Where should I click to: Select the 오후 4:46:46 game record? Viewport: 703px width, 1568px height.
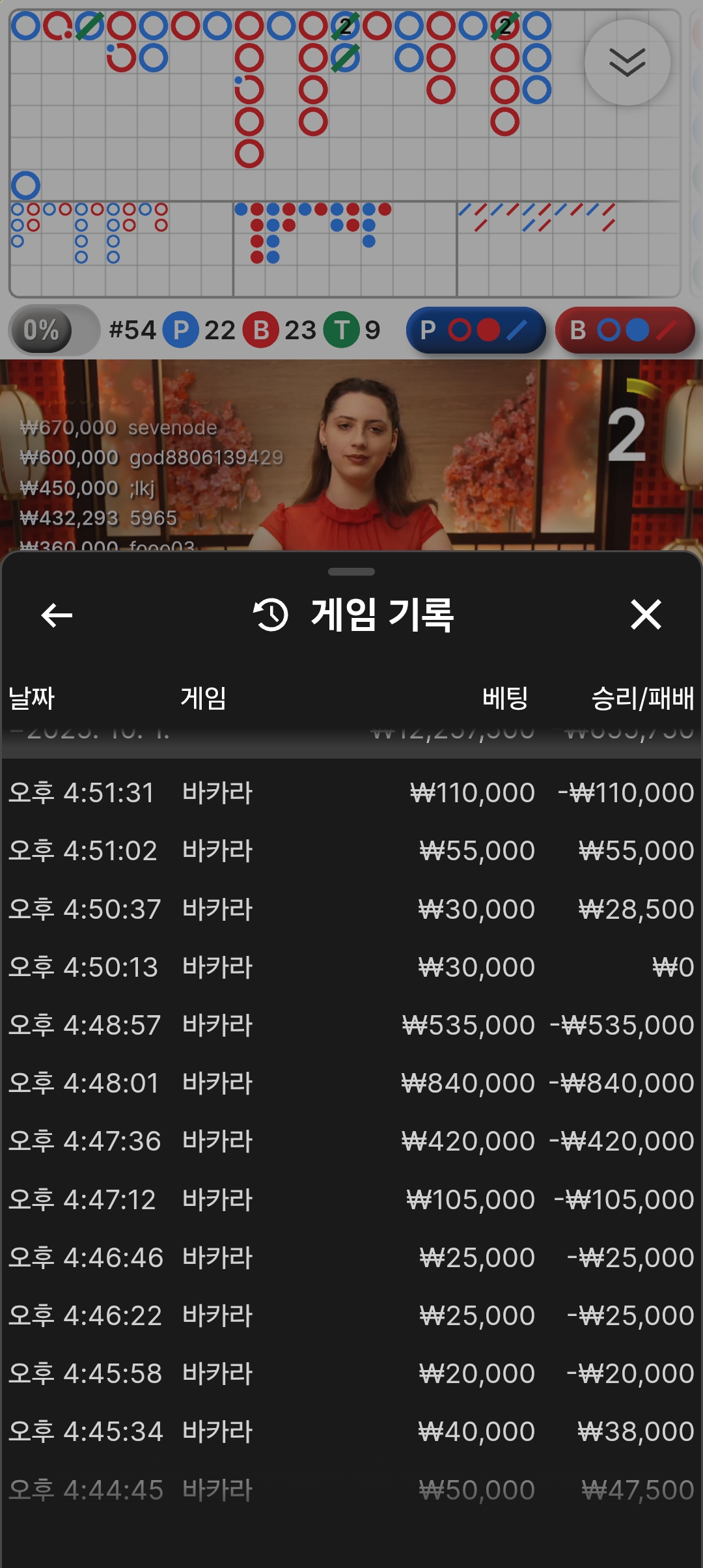coord(351,1257)
